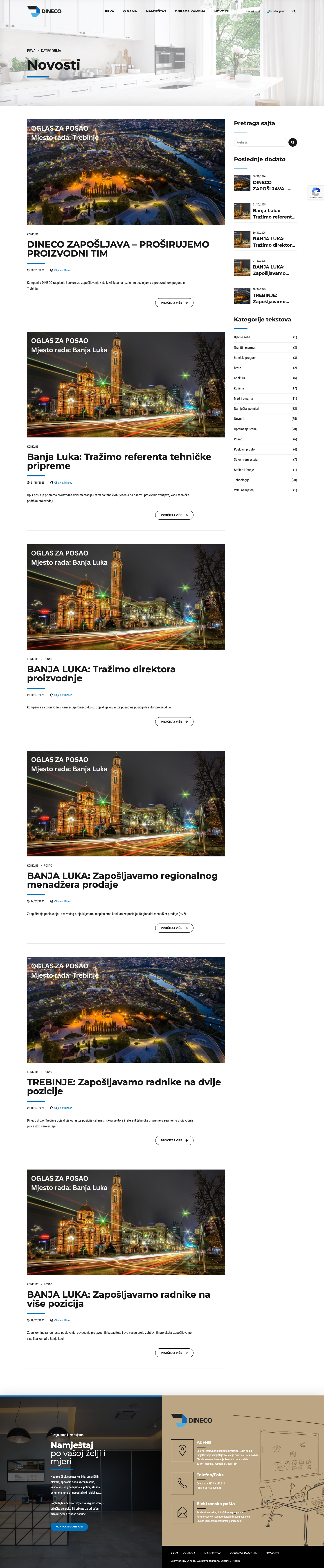Open OBRADA KAMENA in the top menu
The height and width of the screenshot is (1568, 324).
[190, 11]
